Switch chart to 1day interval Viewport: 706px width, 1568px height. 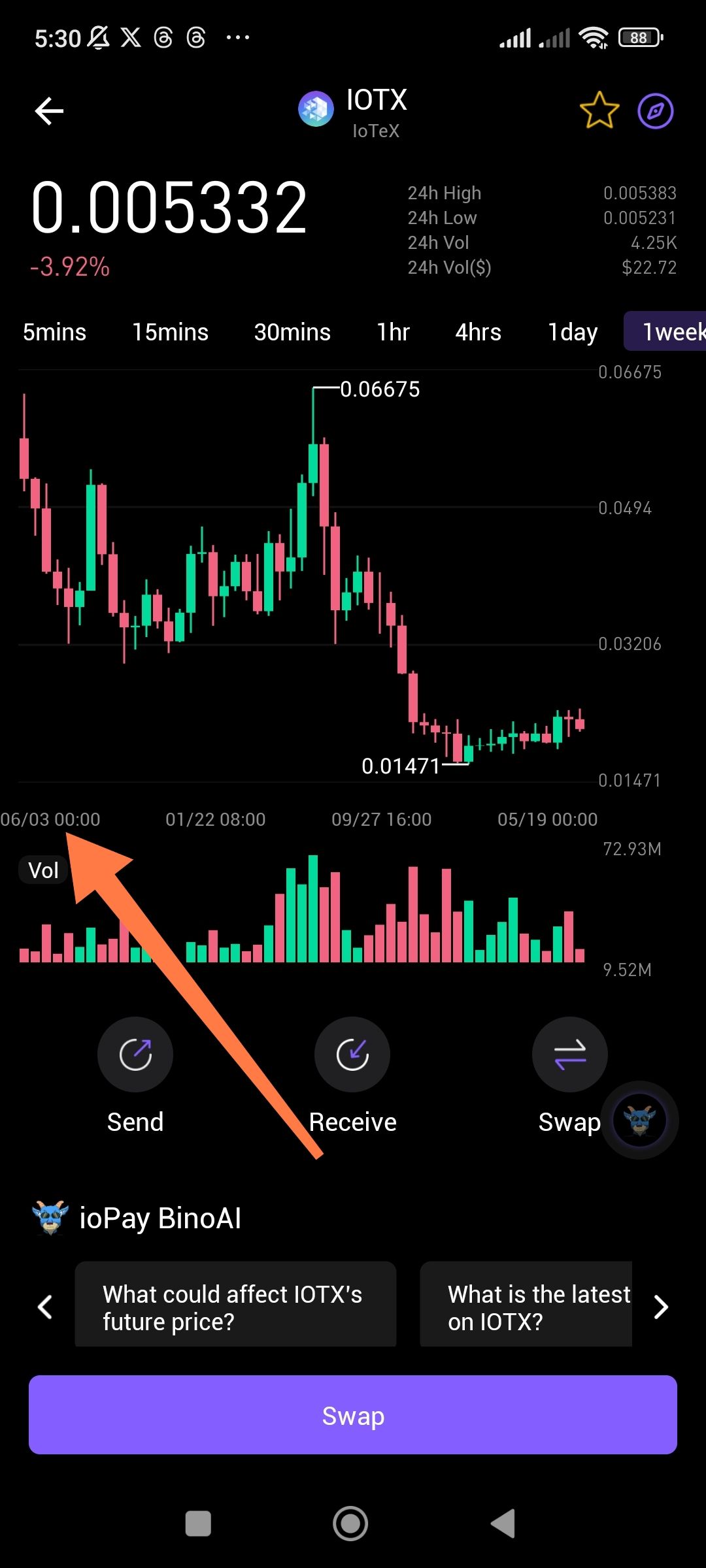(573, 332)
